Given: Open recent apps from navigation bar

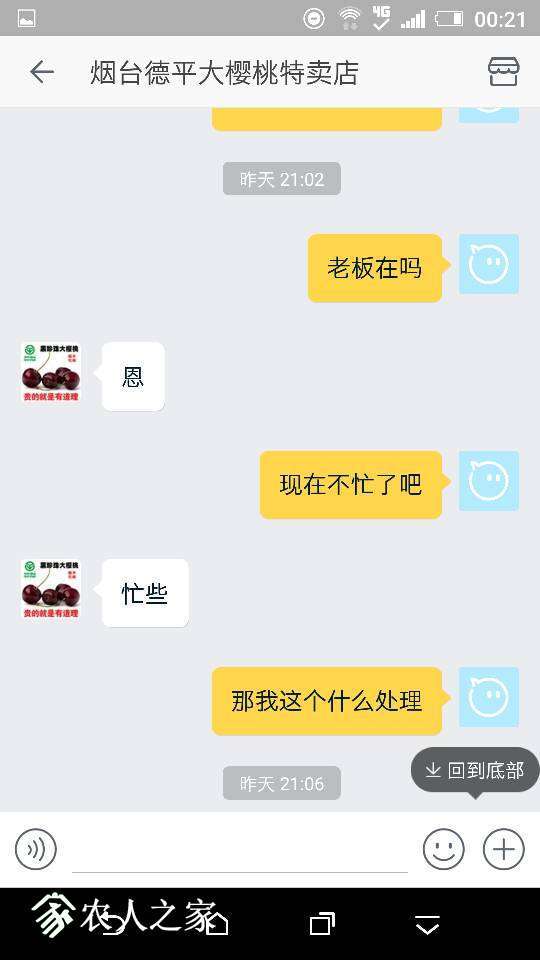Looking at the screenshot, I should coord(323,923).
